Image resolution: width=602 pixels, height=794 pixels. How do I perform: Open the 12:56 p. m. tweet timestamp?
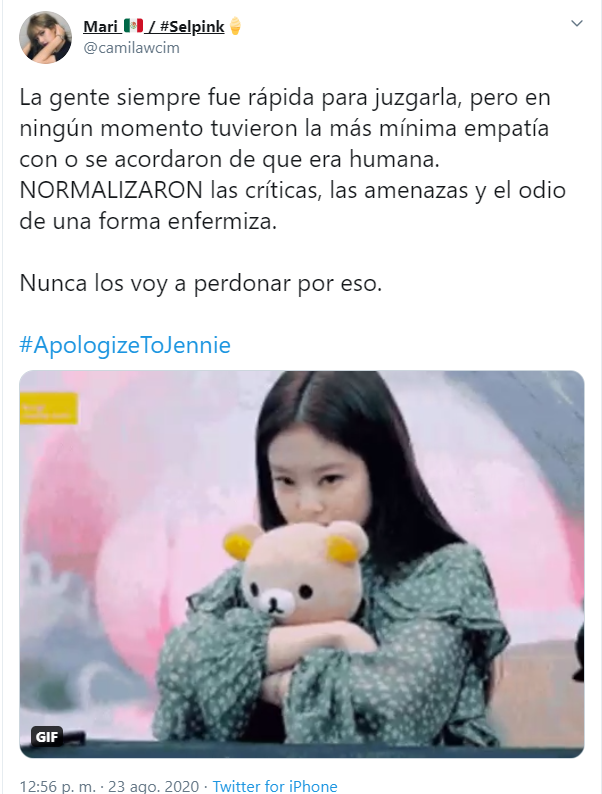click(x=56, y=786)
